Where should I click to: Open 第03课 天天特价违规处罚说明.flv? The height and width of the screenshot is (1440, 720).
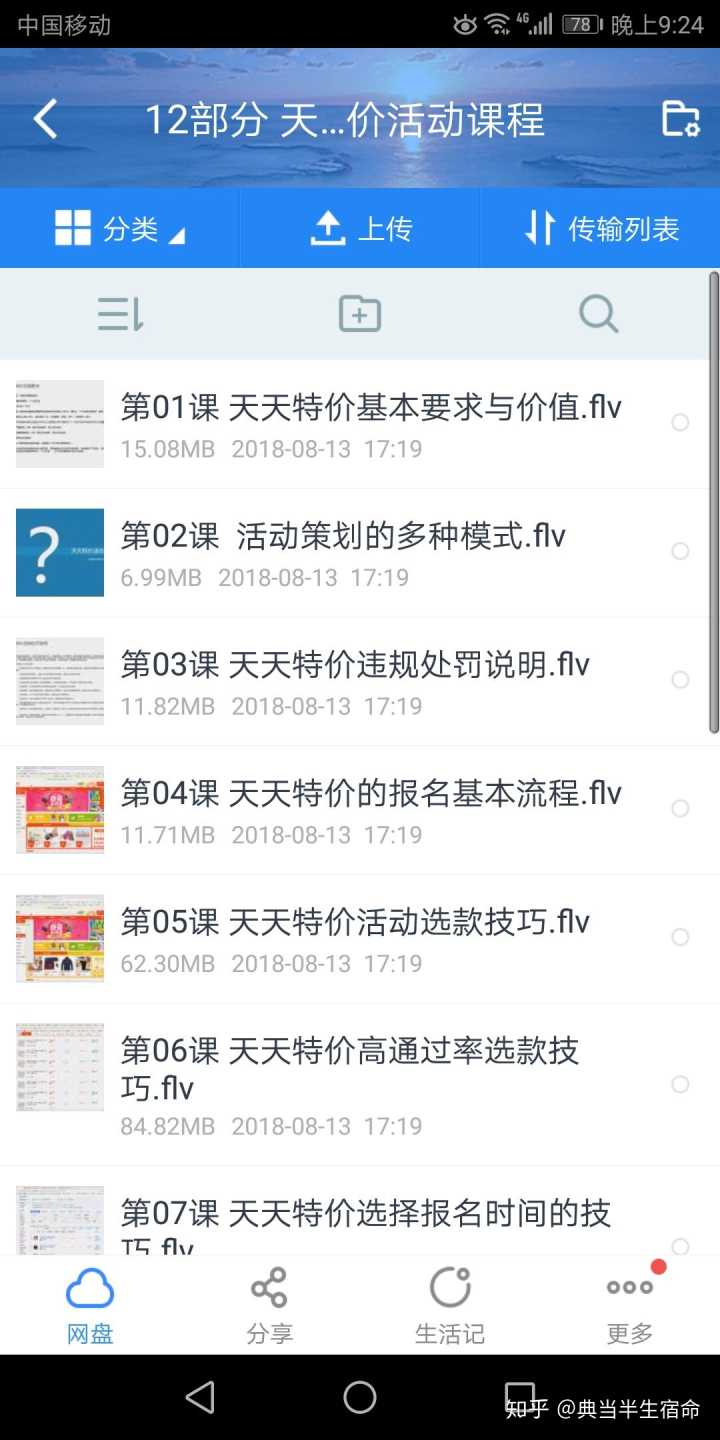coord(355,664)
